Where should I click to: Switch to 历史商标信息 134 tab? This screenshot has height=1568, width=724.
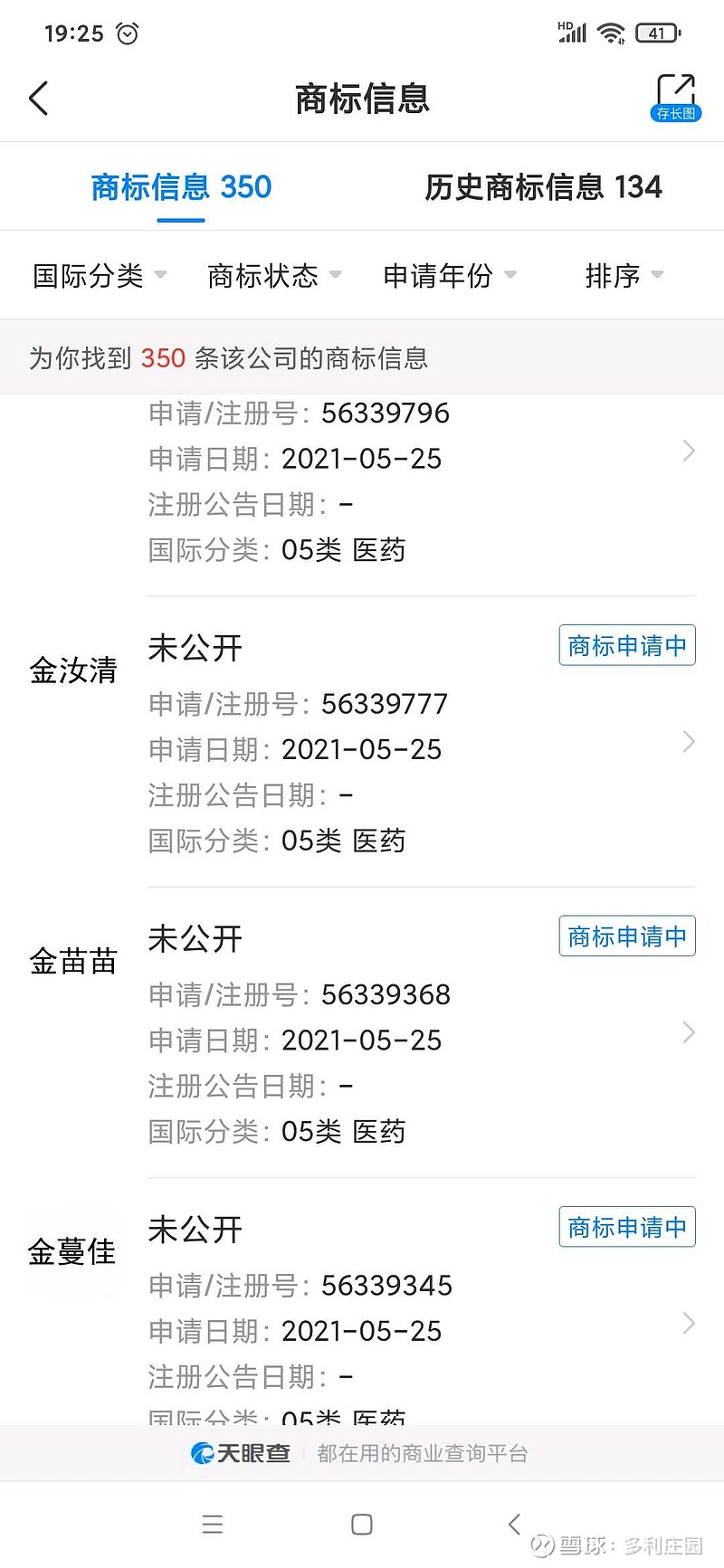coord(543,187)
